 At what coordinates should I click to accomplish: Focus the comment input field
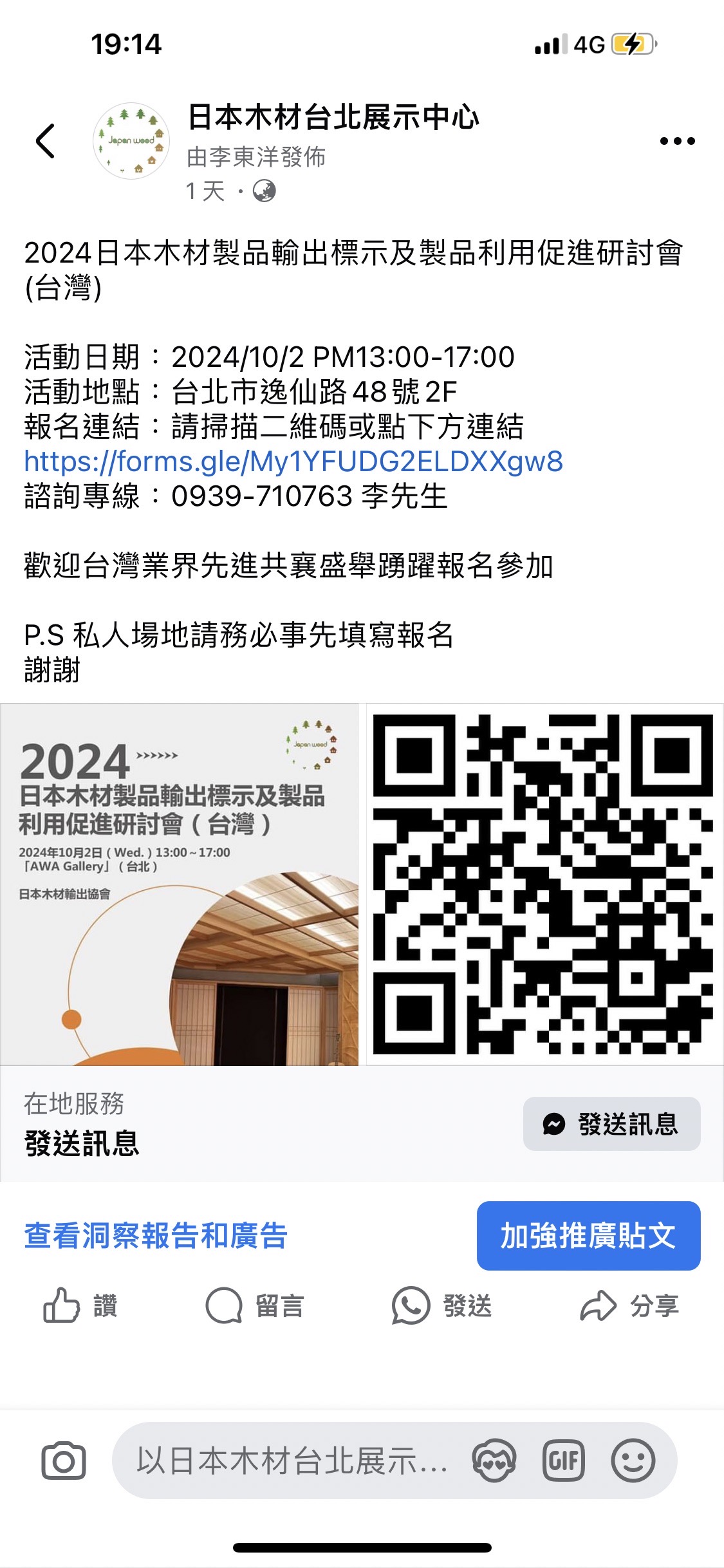[x=290, y=1461]
